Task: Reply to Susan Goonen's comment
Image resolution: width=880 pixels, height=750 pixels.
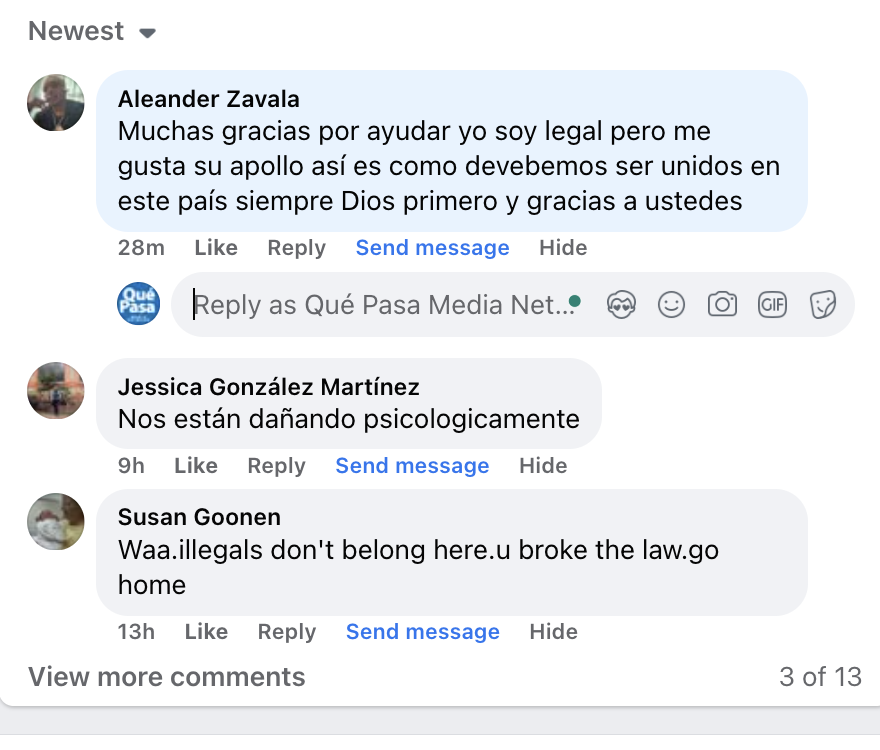Action: click(x=287, y=632)
